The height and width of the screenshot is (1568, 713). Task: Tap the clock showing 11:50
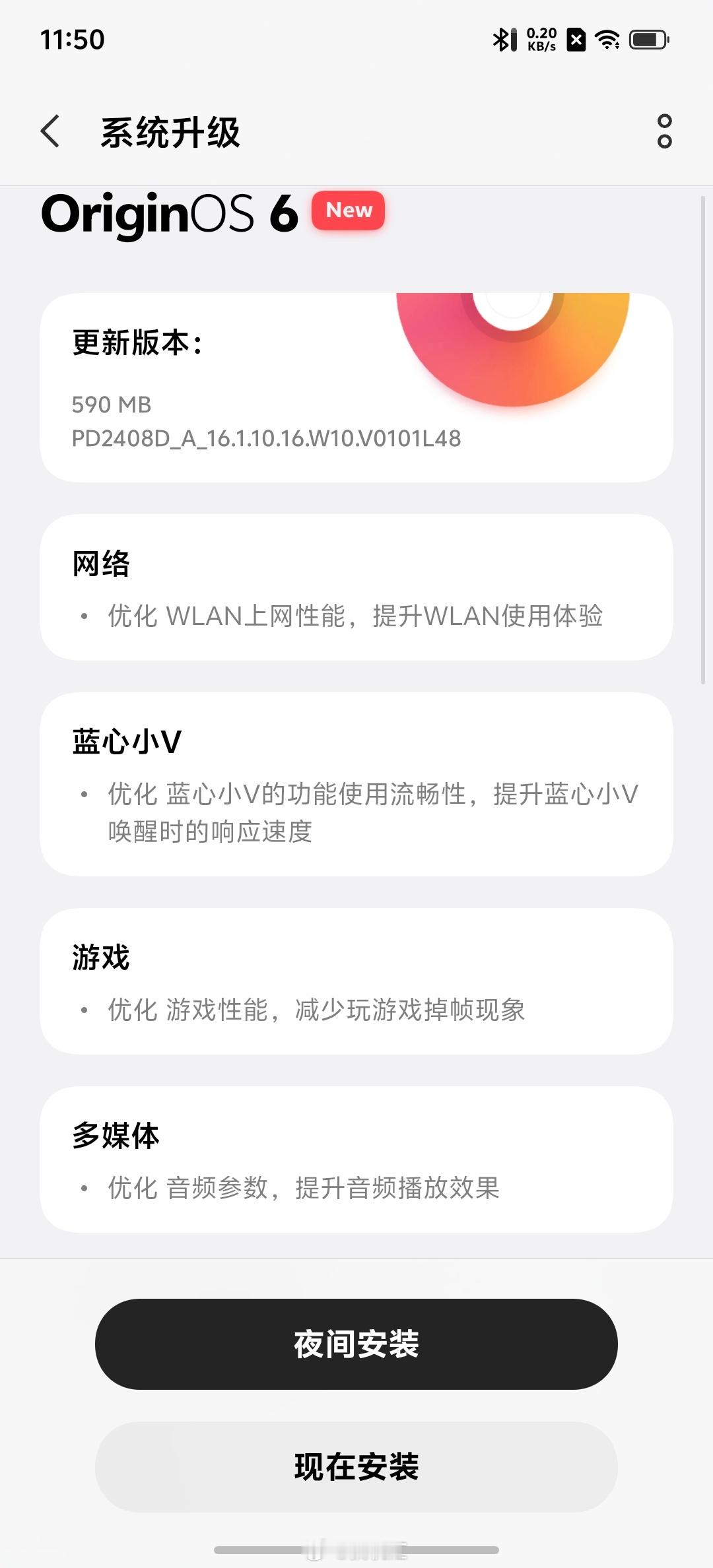71,40
